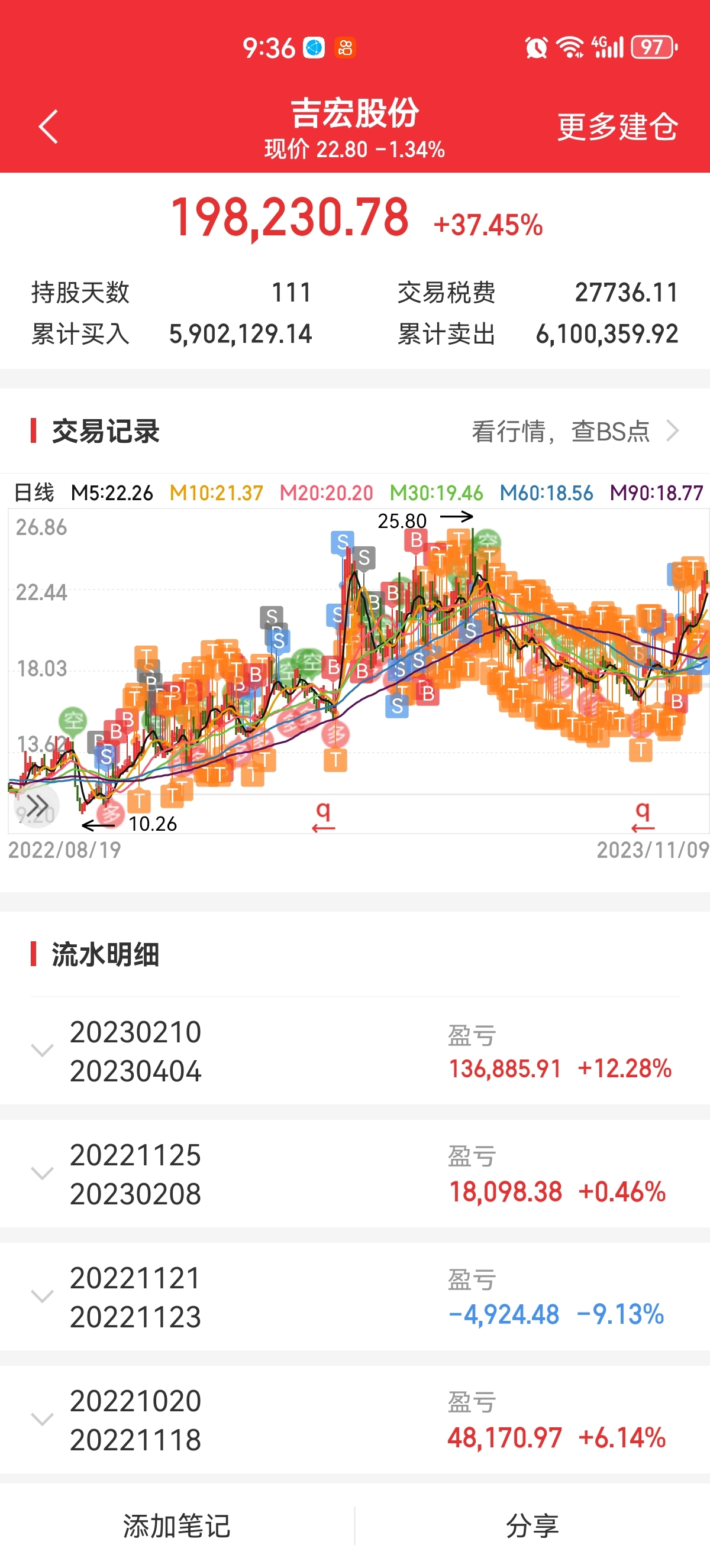Viewport: 710px width, 1568px height.
Task: Tap 添加笔记 to add a note
Action: tap(176, 1525)
